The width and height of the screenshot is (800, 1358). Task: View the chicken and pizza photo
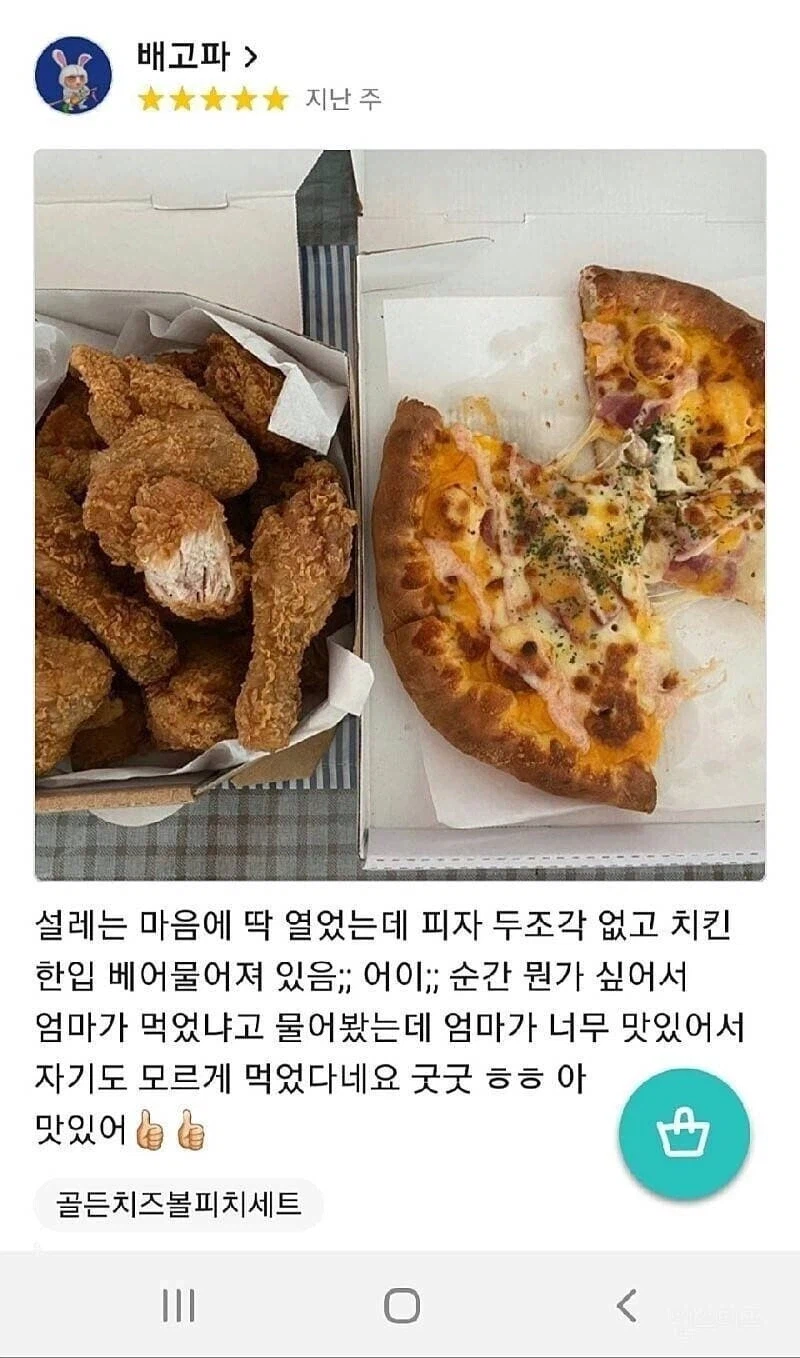point(400,510)
